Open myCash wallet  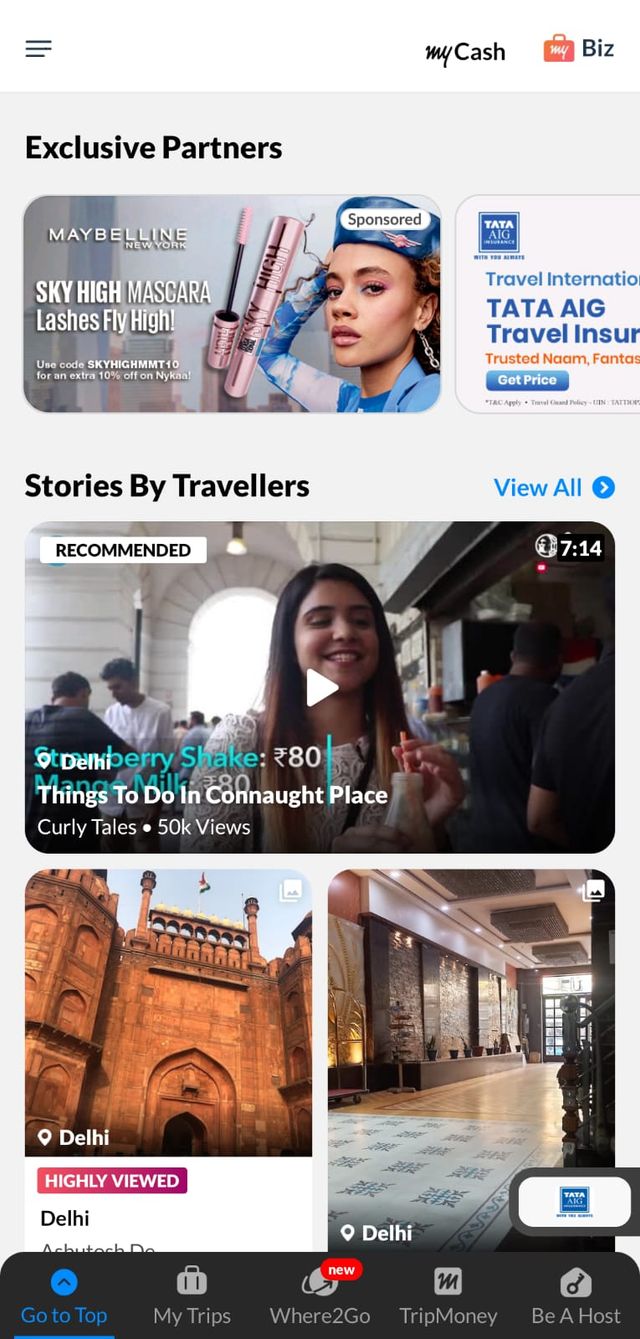(465, 51)
